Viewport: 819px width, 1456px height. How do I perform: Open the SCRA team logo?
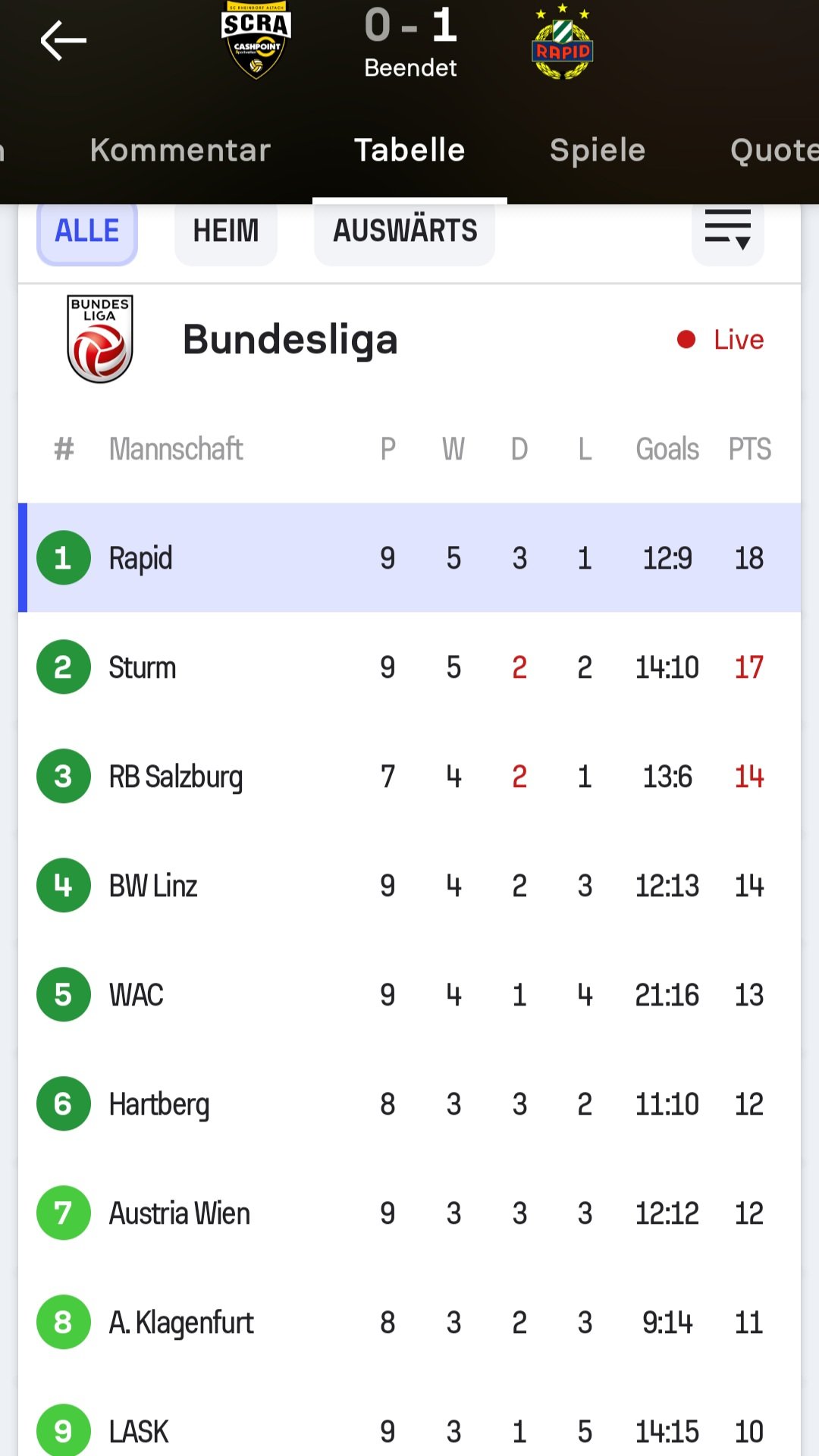(x=256, y=41)
